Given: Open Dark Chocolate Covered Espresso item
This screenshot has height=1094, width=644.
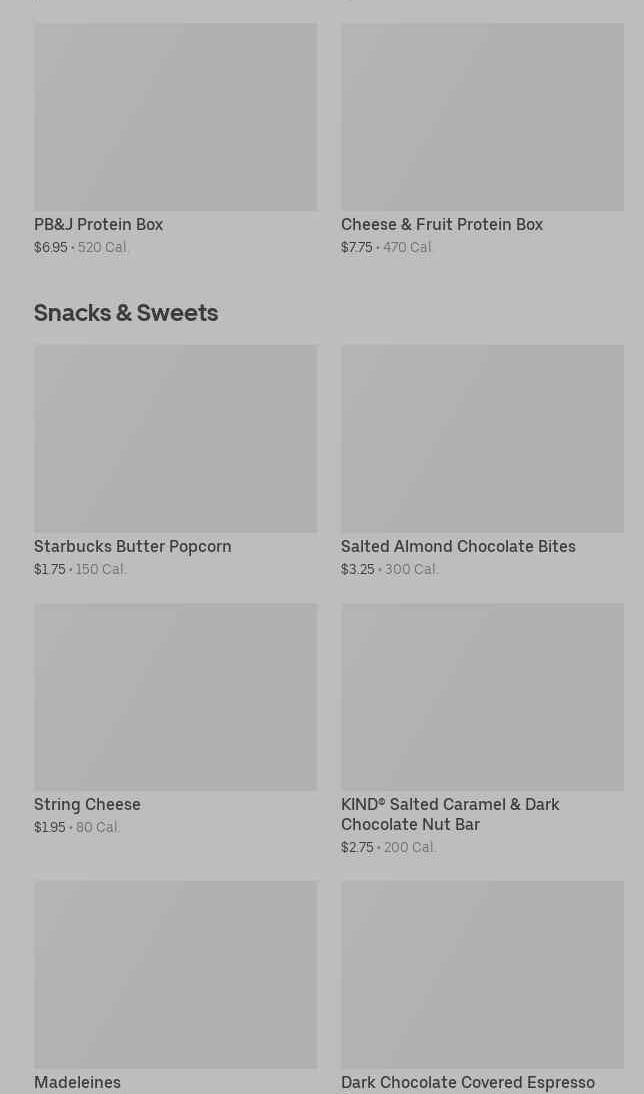Looking at the screenshot, I should 482,987.
